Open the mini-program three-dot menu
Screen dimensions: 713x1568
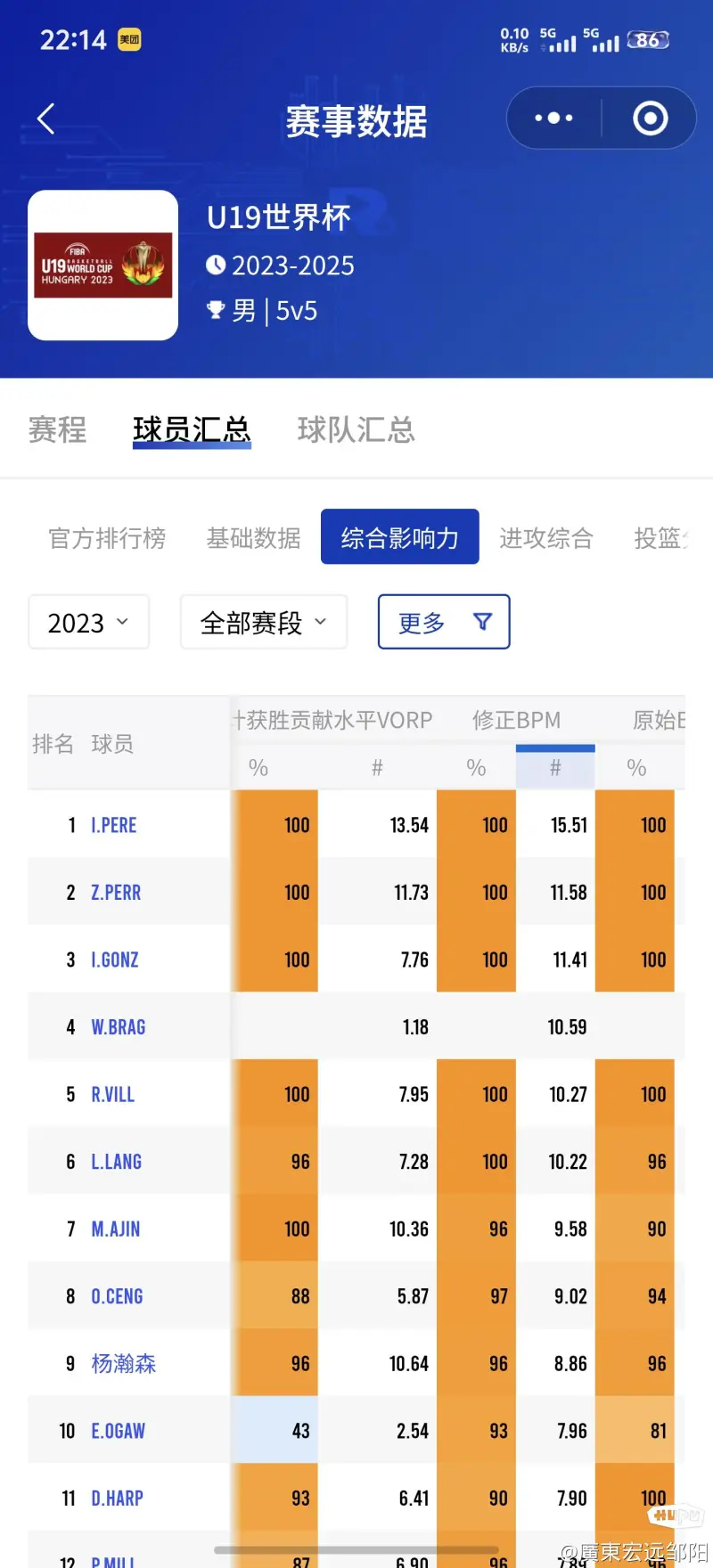(x=553, y=118)
